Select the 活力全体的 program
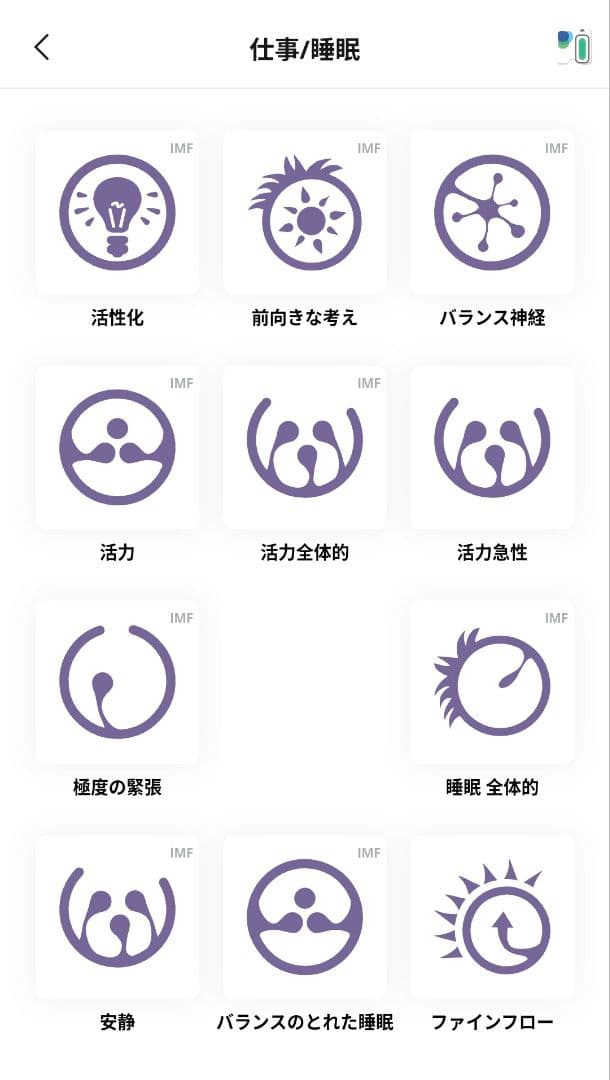 point(304,447)
